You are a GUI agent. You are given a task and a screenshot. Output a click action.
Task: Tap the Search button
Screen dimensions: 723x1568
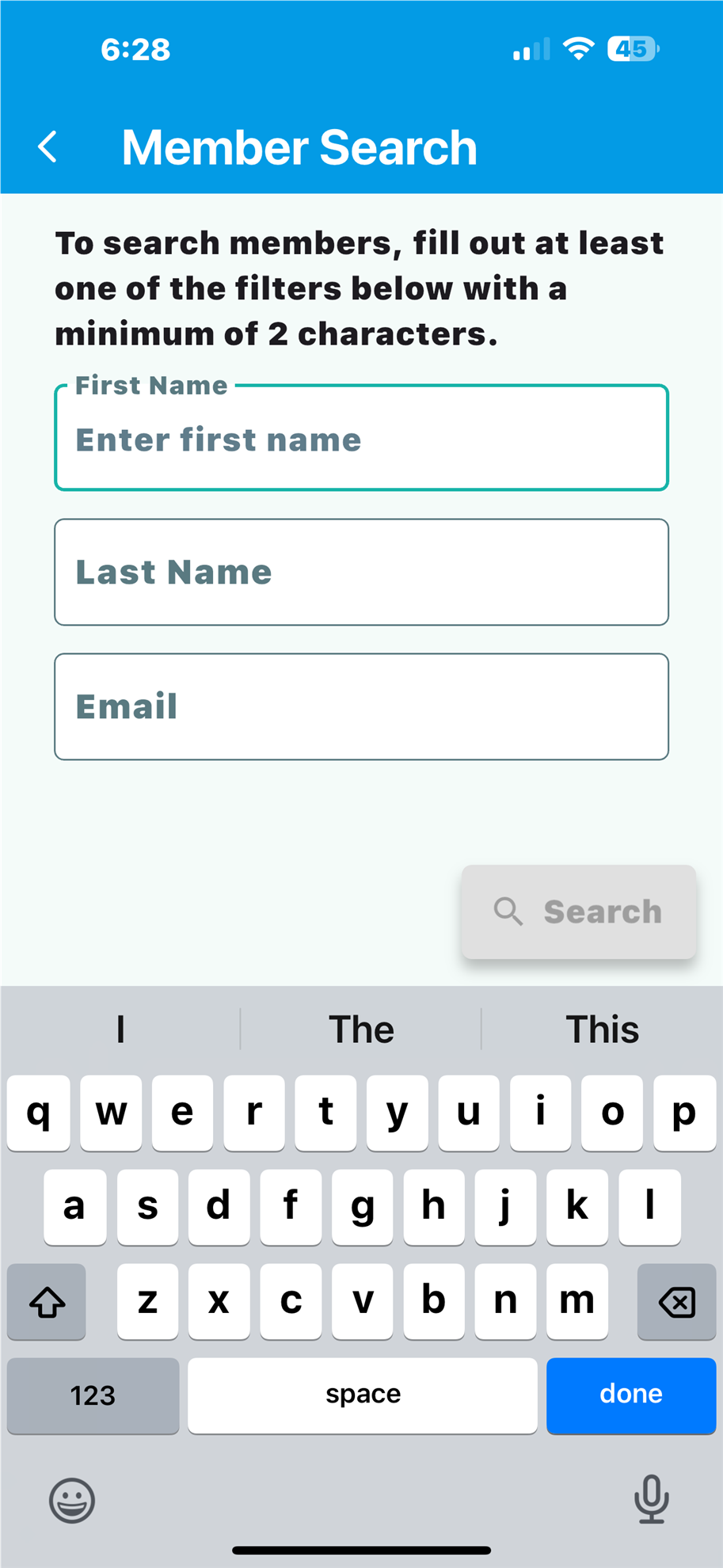point(579,911)
